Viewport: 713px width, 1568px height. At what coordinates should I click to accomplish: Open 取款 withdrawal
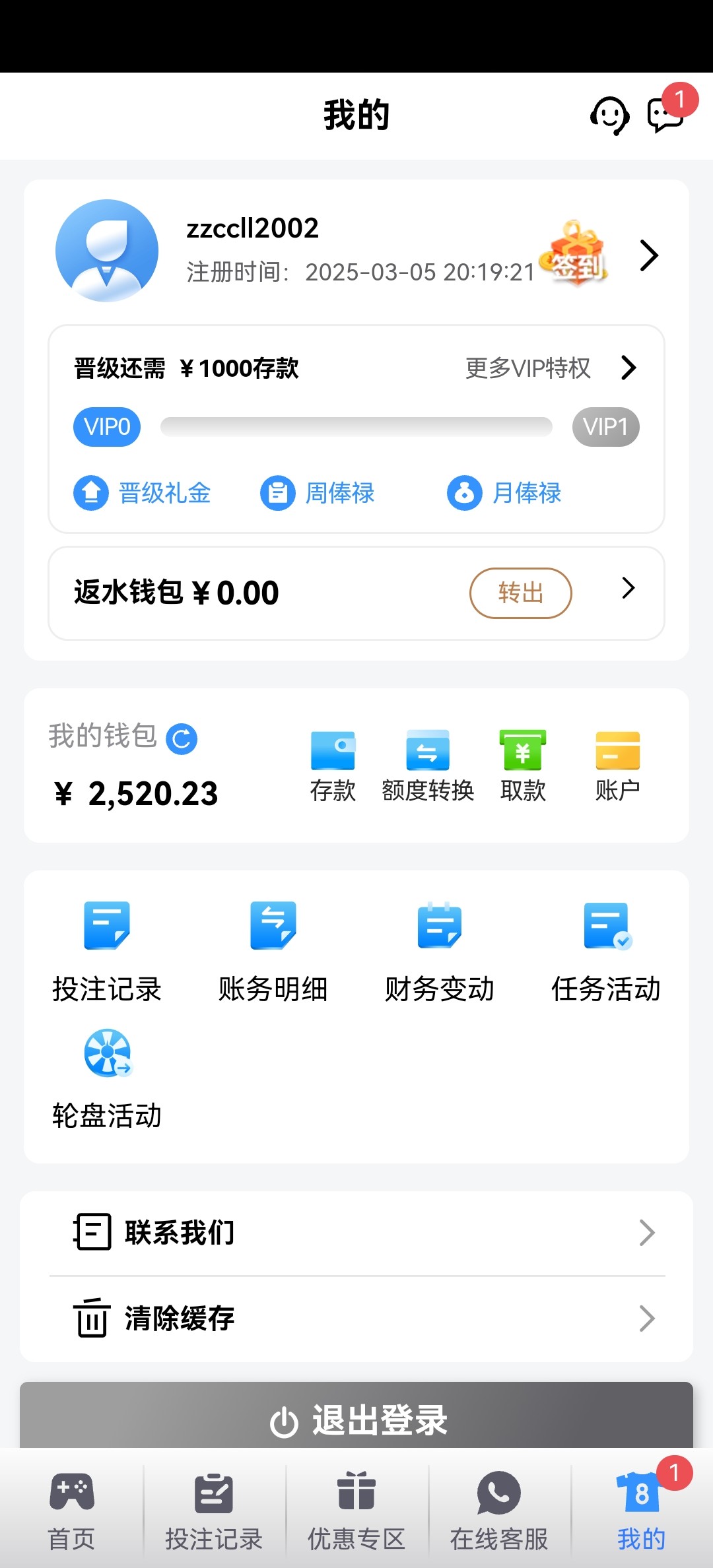tap(523, 766)
